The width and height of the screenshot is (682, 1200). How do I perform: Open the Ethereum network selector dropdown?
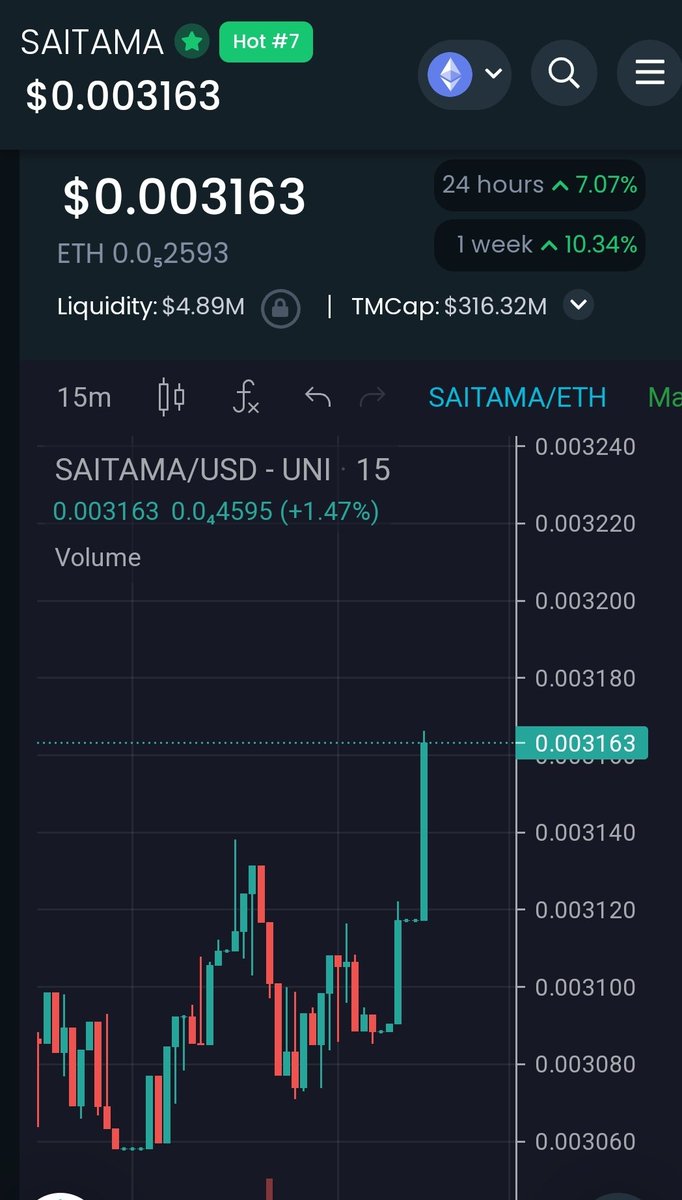(x=464, y=74)
